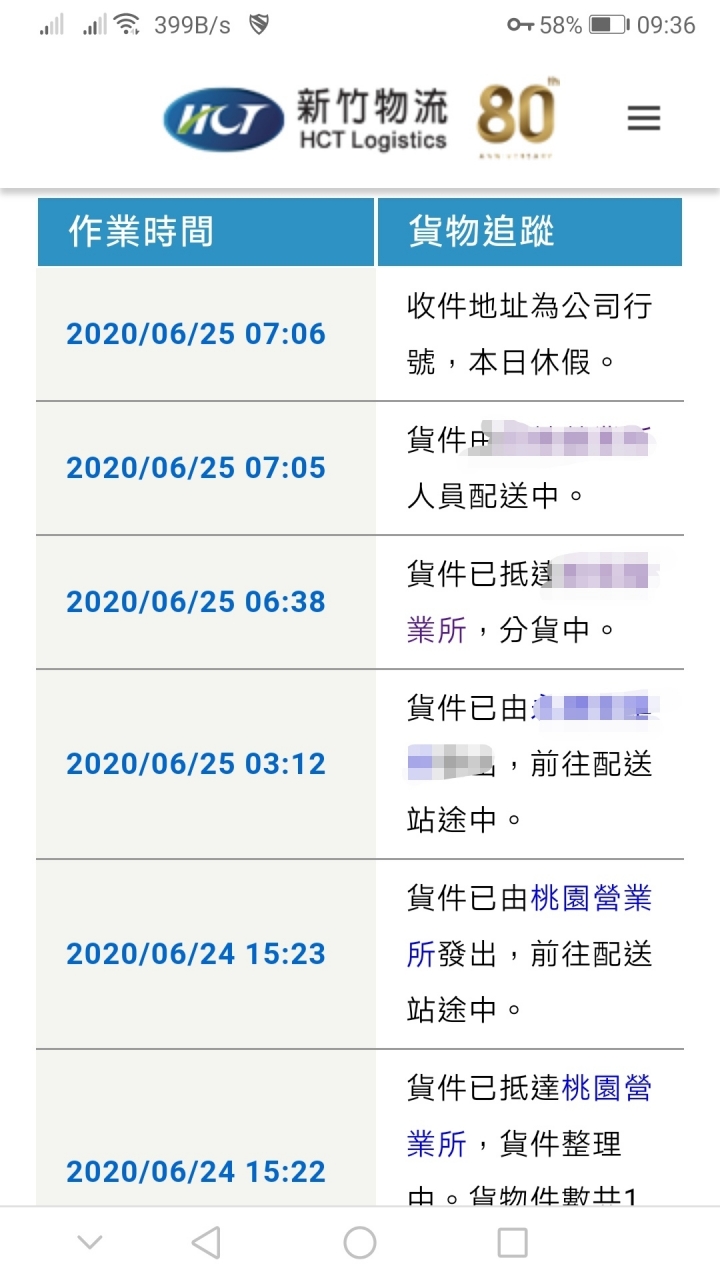
Task: Go back with system back button
Action: 206,1243
